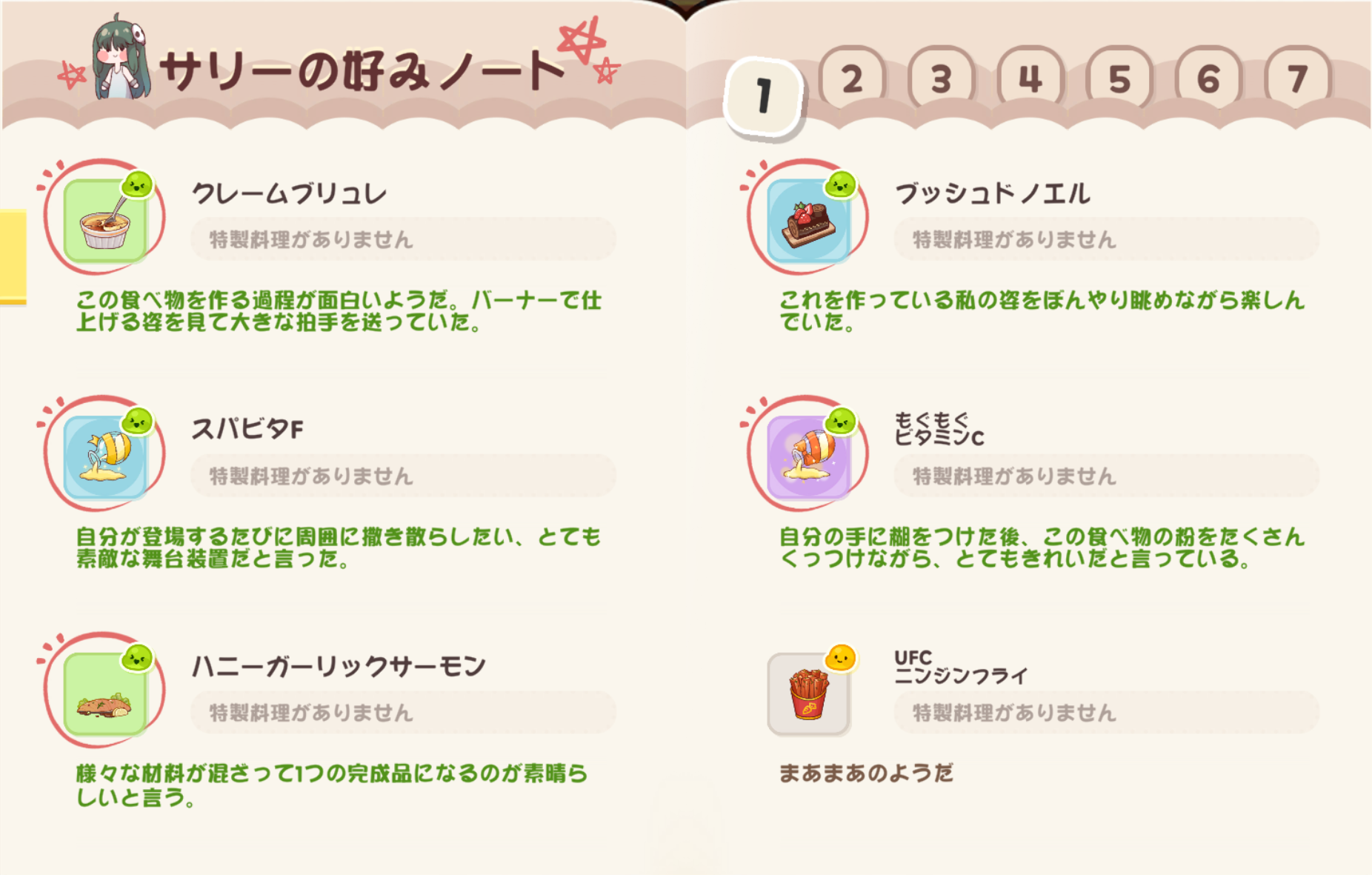Open page tab 4
The height and width of the screenshot is (875, 1372).
point(1030,79)
